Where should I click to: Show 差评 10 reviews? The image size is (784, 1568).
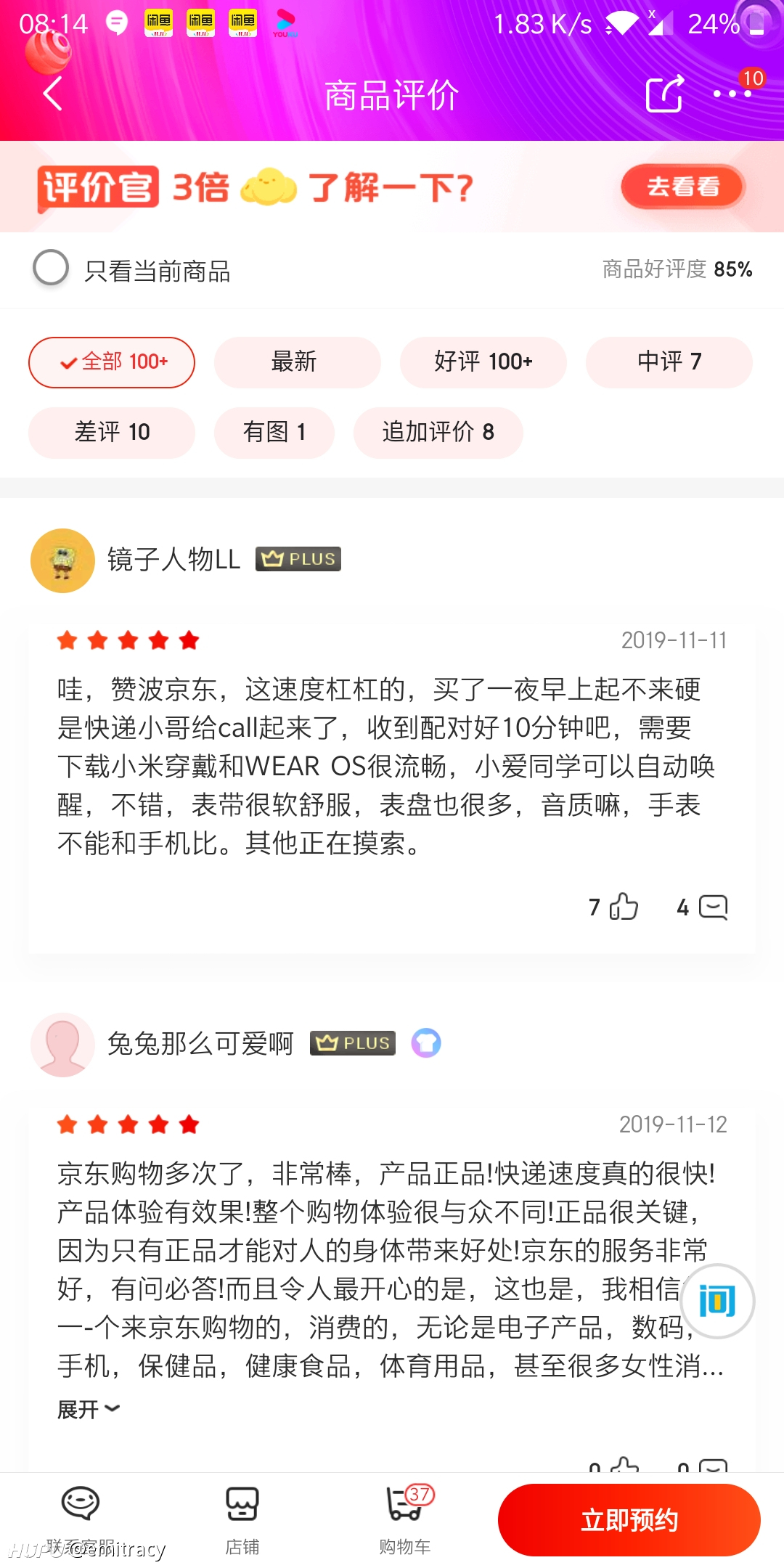[x=112, y=433]
